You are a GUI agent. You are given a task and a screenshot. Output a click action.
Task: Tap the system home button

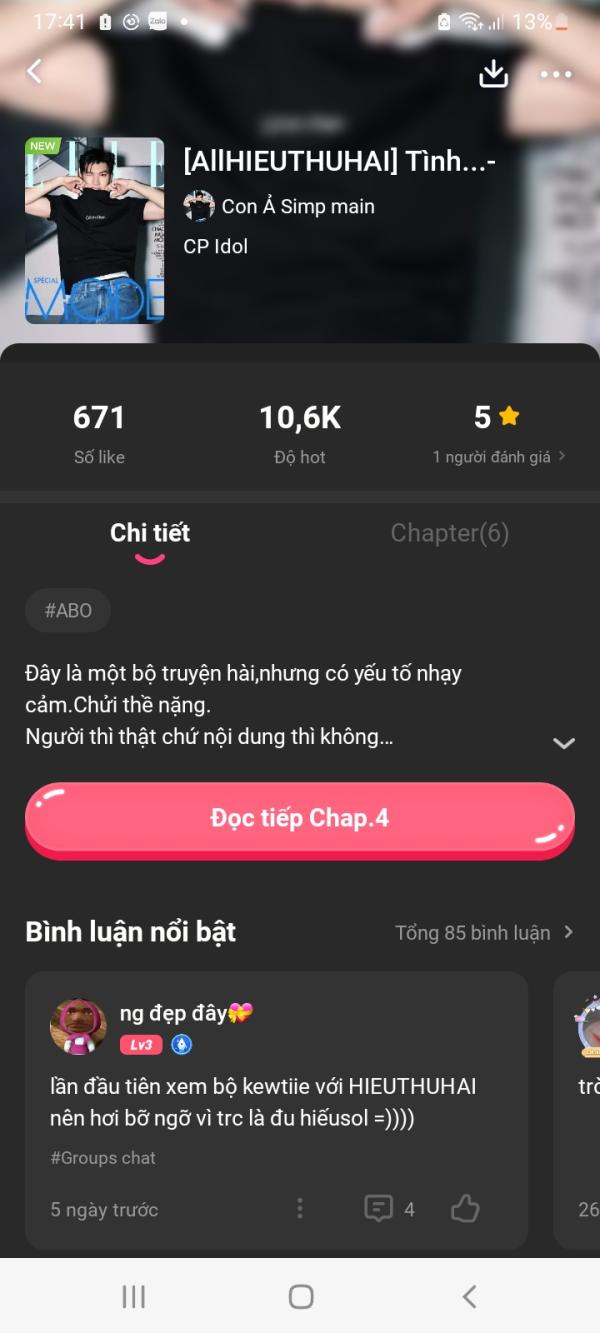(x=300, y=1297)
